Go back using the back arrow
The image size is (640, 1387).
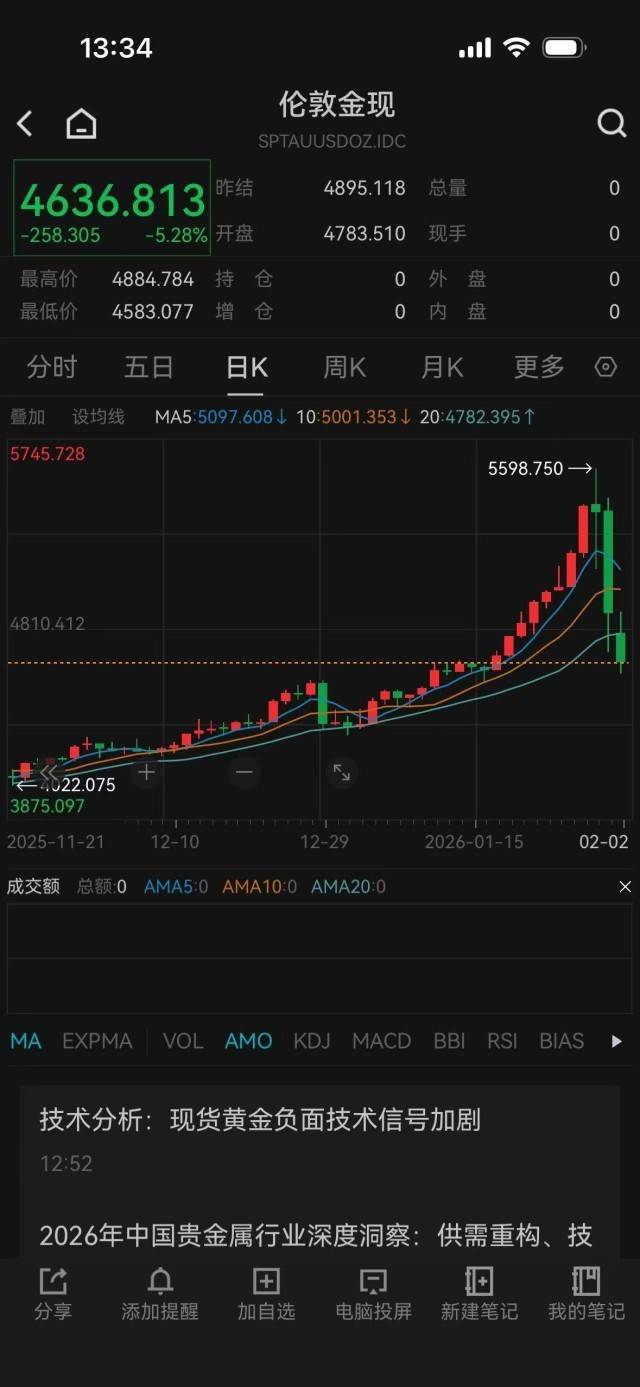(25, 124)
